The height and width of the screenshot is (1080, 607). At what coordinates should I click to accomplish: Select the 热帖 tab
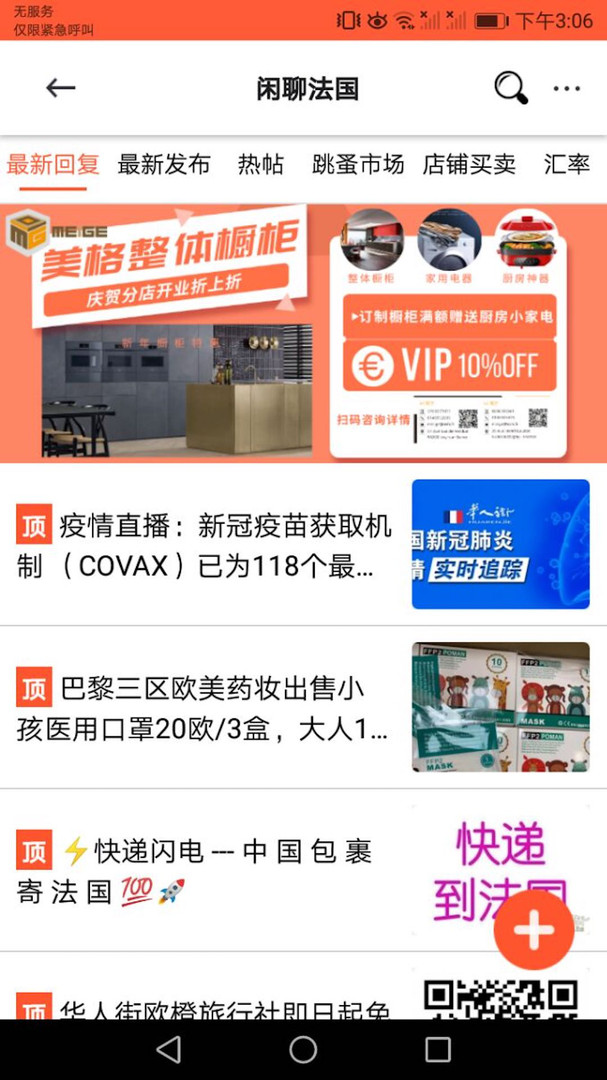[260, 165]
